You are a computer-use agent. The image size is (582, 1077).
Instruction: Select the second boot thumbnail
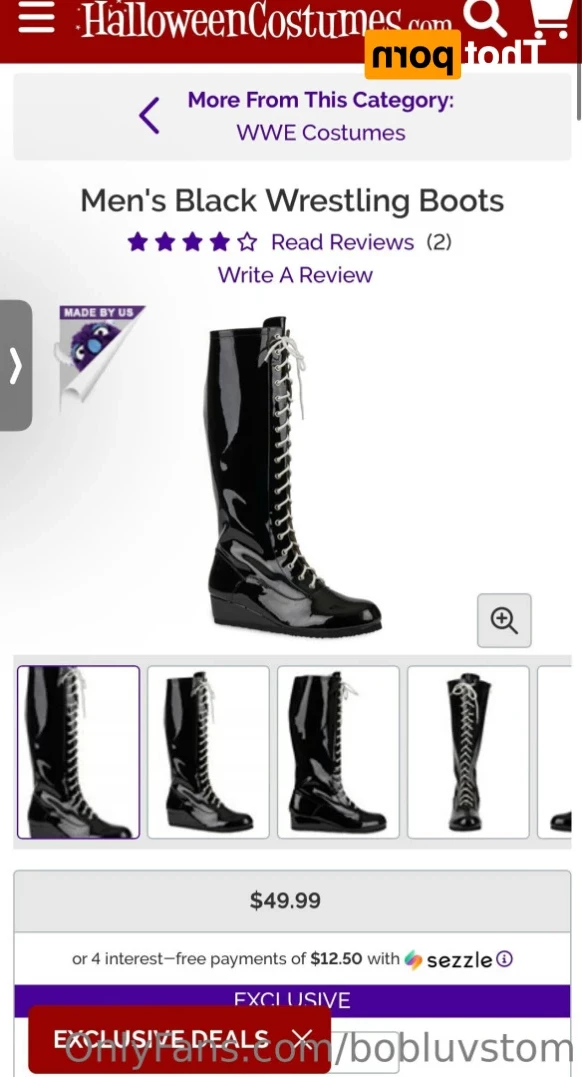(x=208, y=752)
